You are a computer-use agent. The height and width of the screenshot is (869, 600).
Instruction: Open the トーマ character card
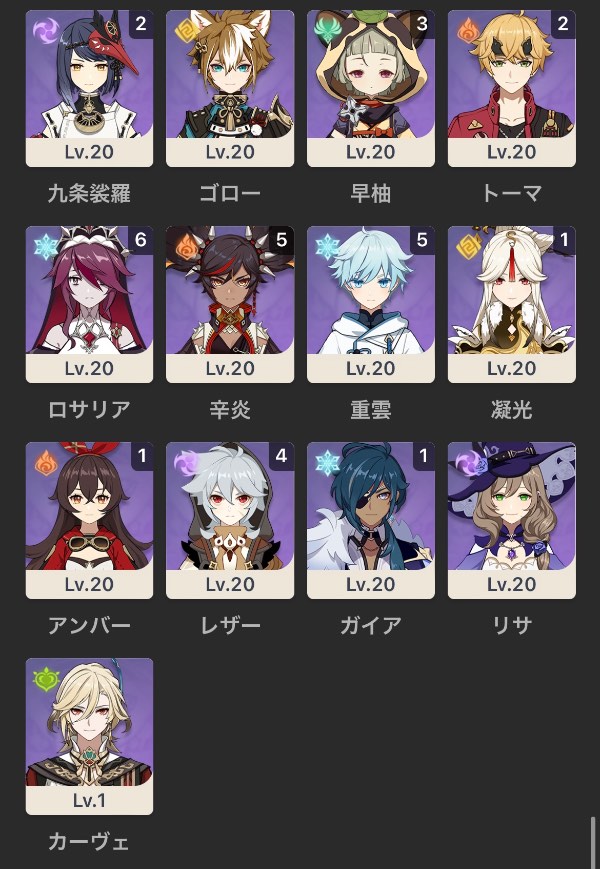[x=512, y=88]
